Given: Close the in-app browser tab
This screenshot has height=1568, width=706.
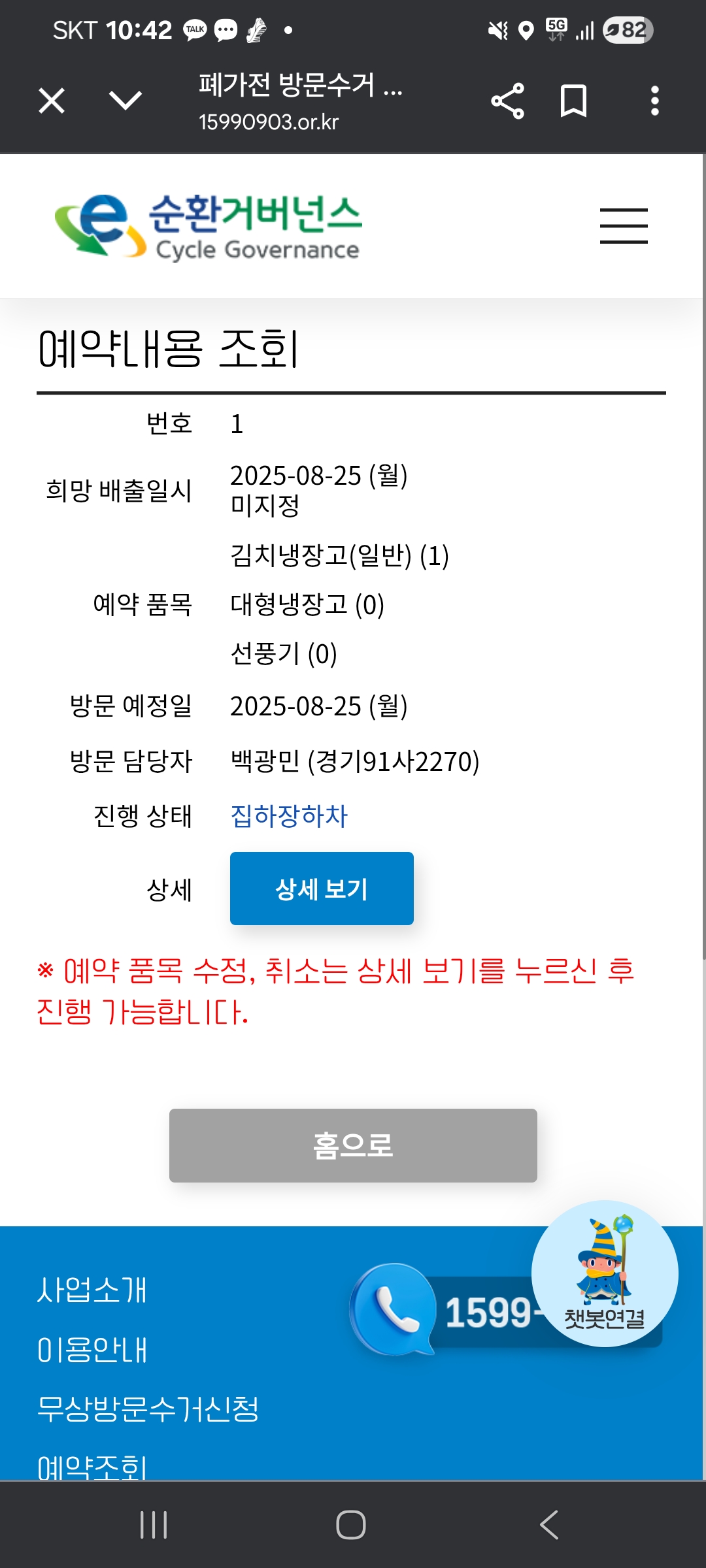Looking at the screenshot, I should pos(52,101).
